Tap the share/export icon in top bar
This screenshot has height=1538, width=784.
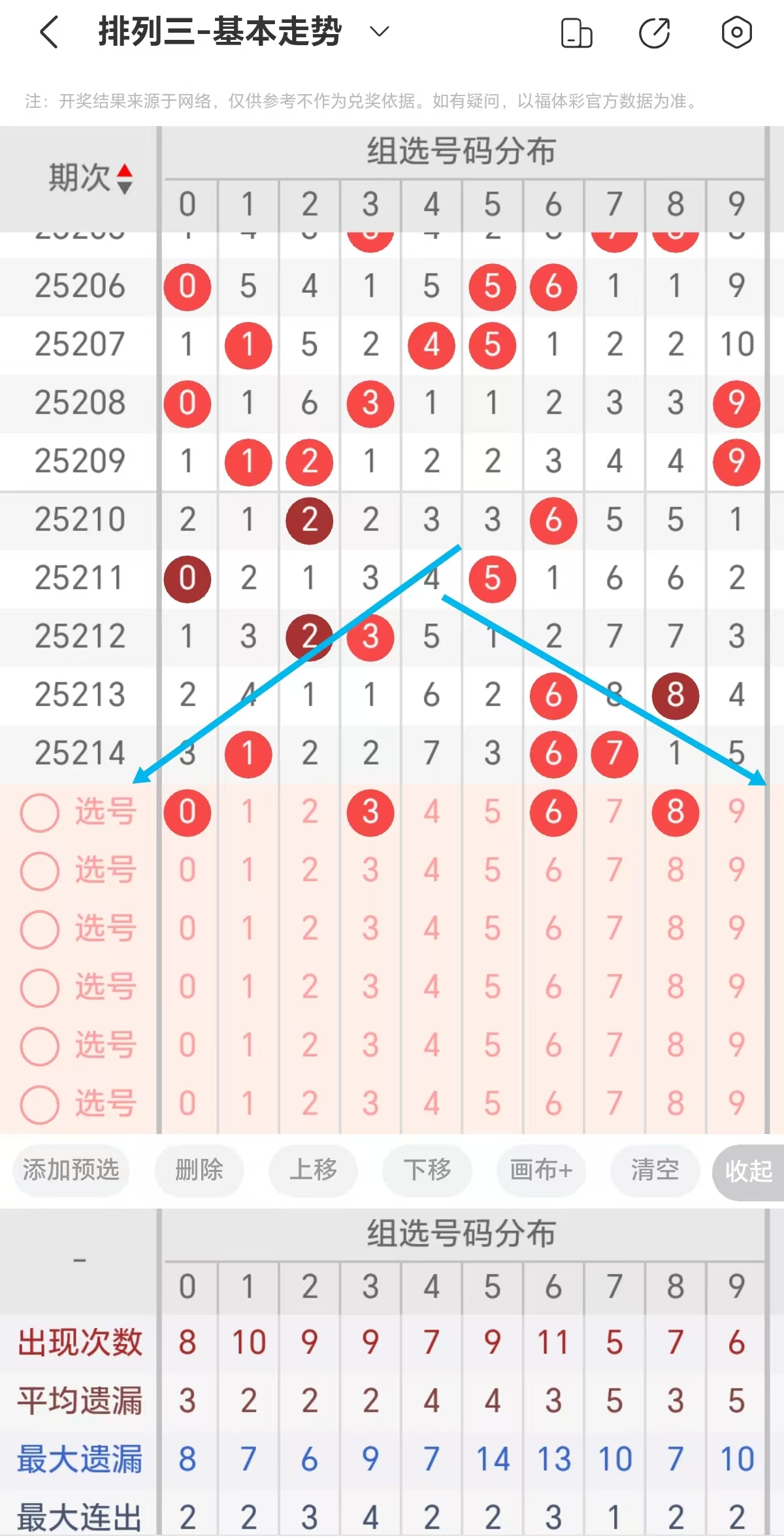coord(656,32)
